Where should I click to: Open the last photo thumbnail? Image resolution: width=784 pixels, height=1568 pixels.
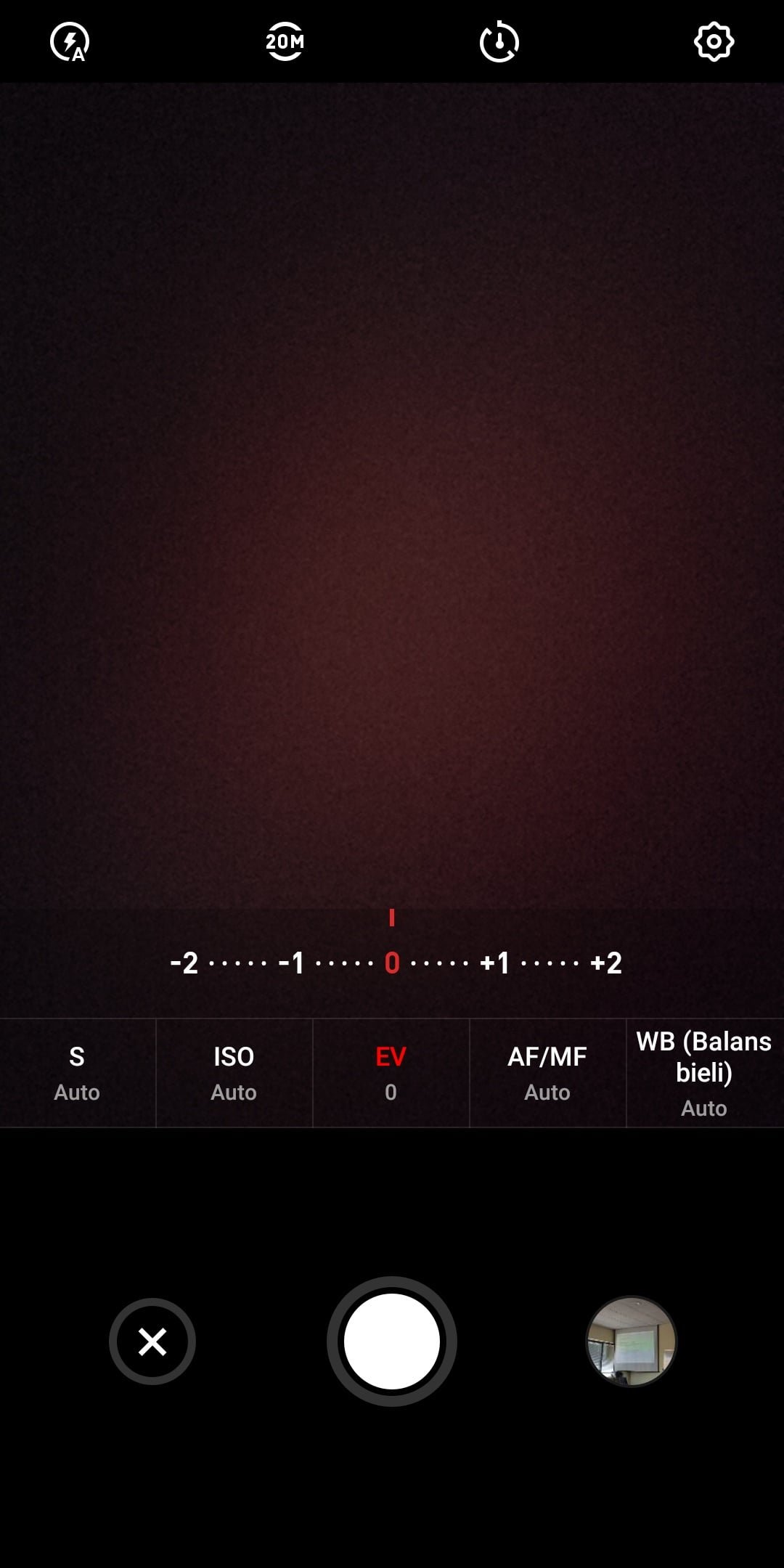tap(632, 1342)
